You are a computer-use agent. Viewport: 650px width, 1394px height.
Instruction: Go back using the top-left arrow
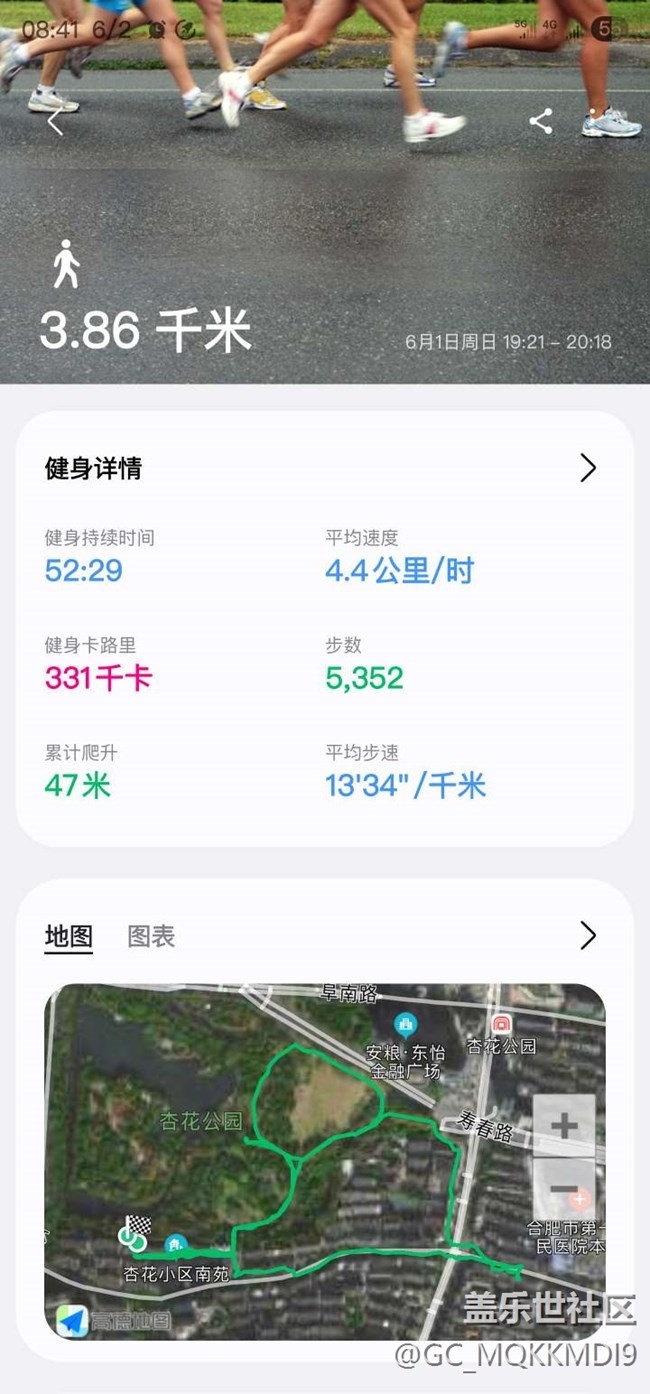click(x=55, y=122)
